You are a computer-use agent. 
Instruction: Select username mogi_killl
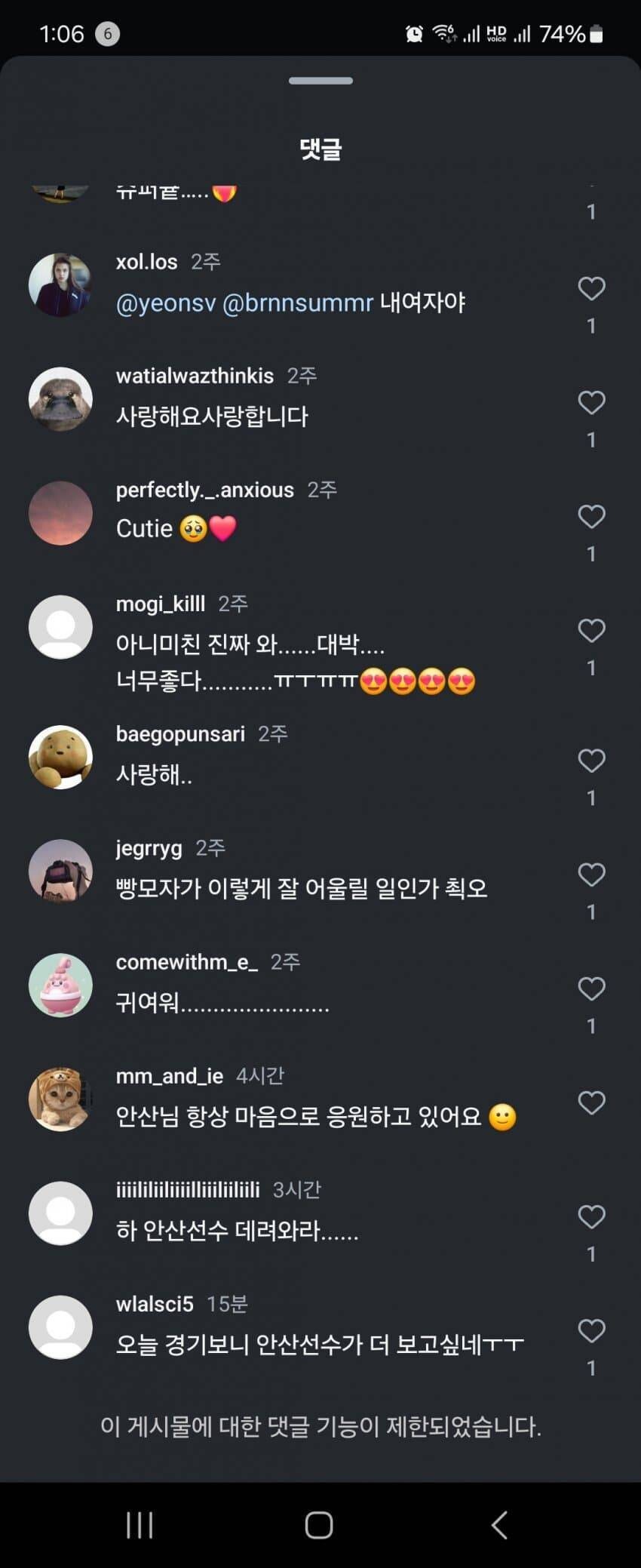161,604
